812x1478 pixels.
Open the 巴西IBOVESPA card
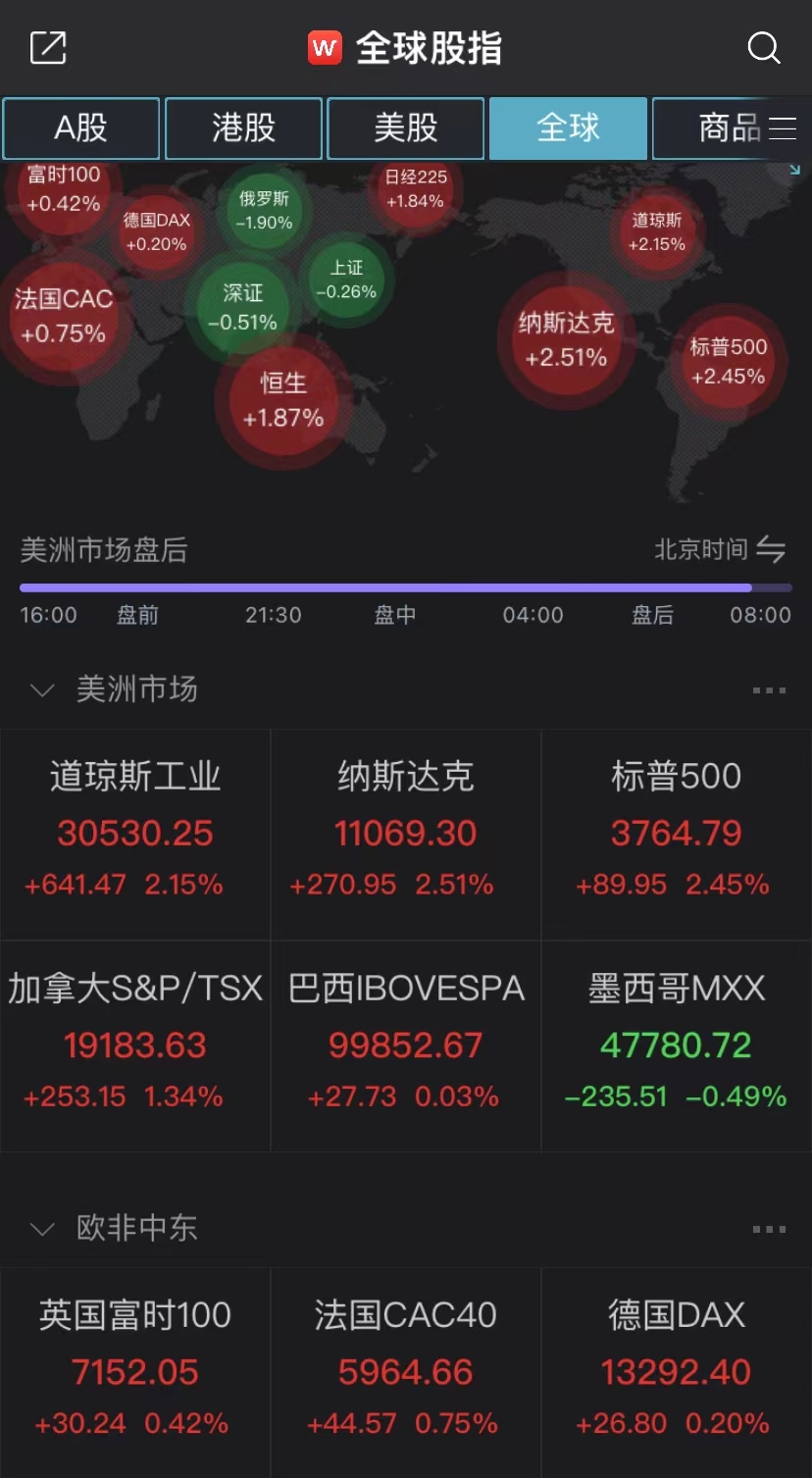tap(406, 1046)
